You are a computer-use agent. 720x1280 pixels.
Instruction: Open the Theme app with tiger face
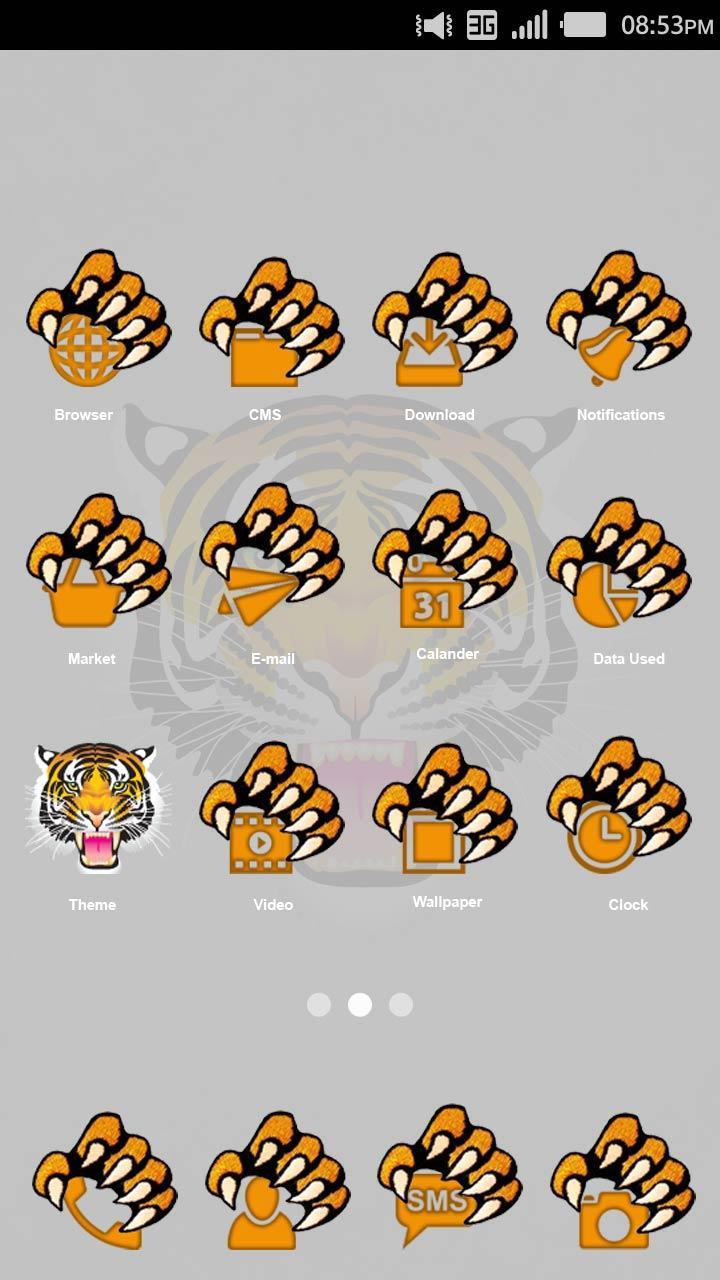click(97, 808)
